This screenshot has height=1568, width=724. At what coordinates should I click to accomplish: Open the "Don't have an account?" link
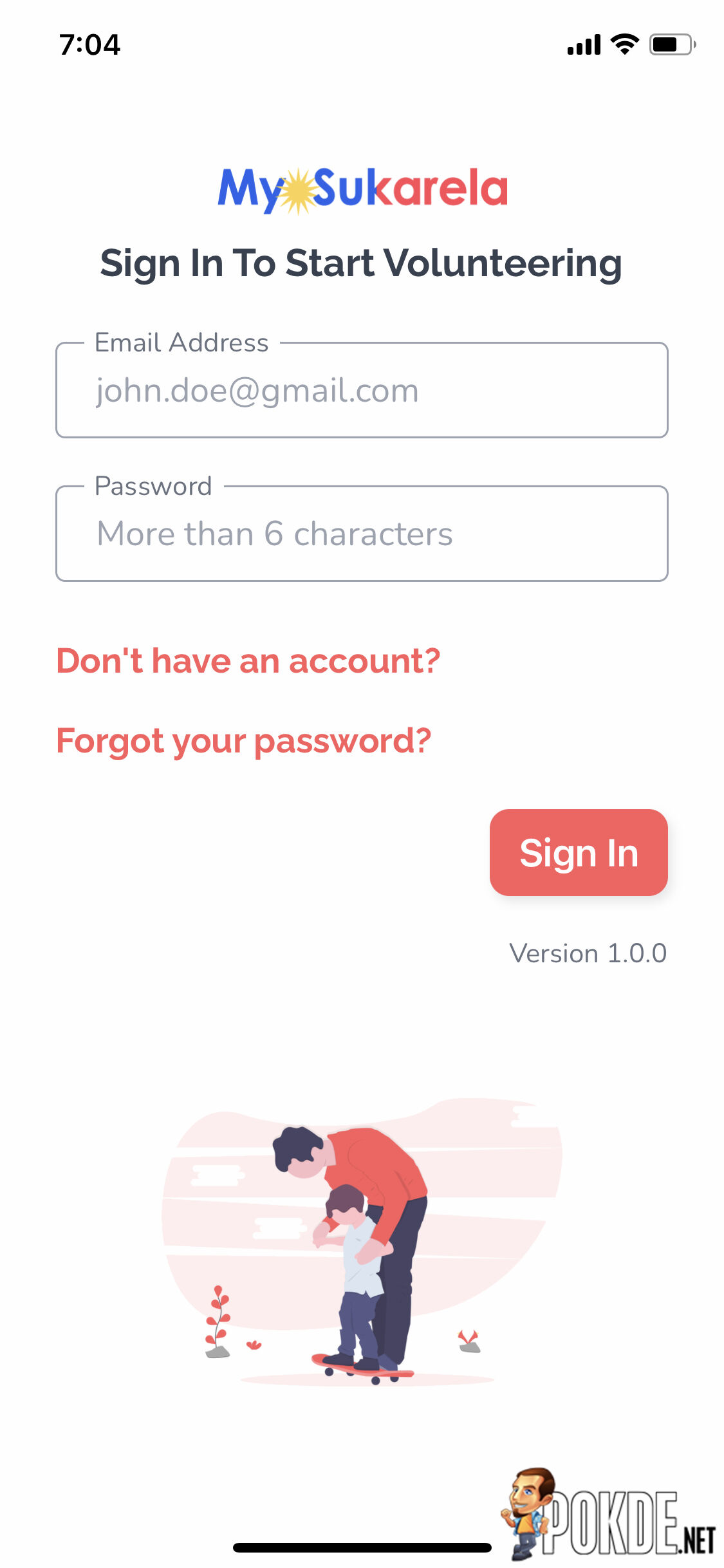[248, 661]
